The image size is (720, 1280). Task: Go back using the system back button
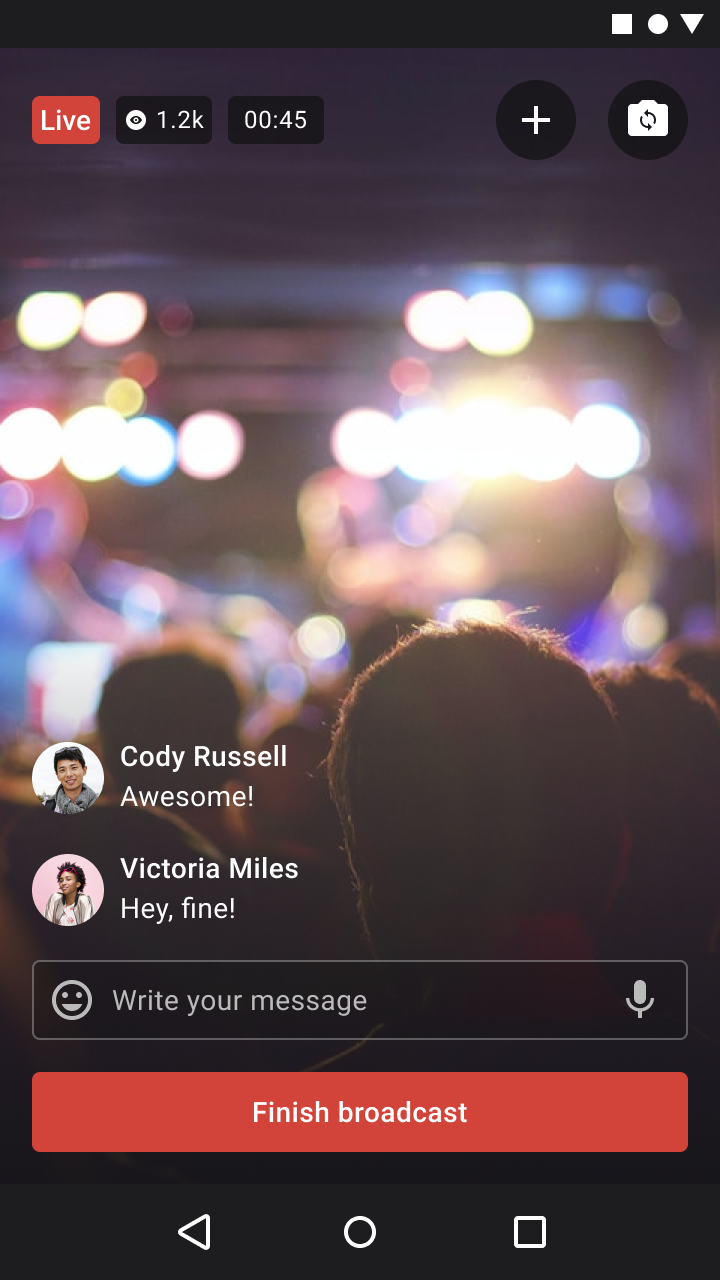point(194,1232)
